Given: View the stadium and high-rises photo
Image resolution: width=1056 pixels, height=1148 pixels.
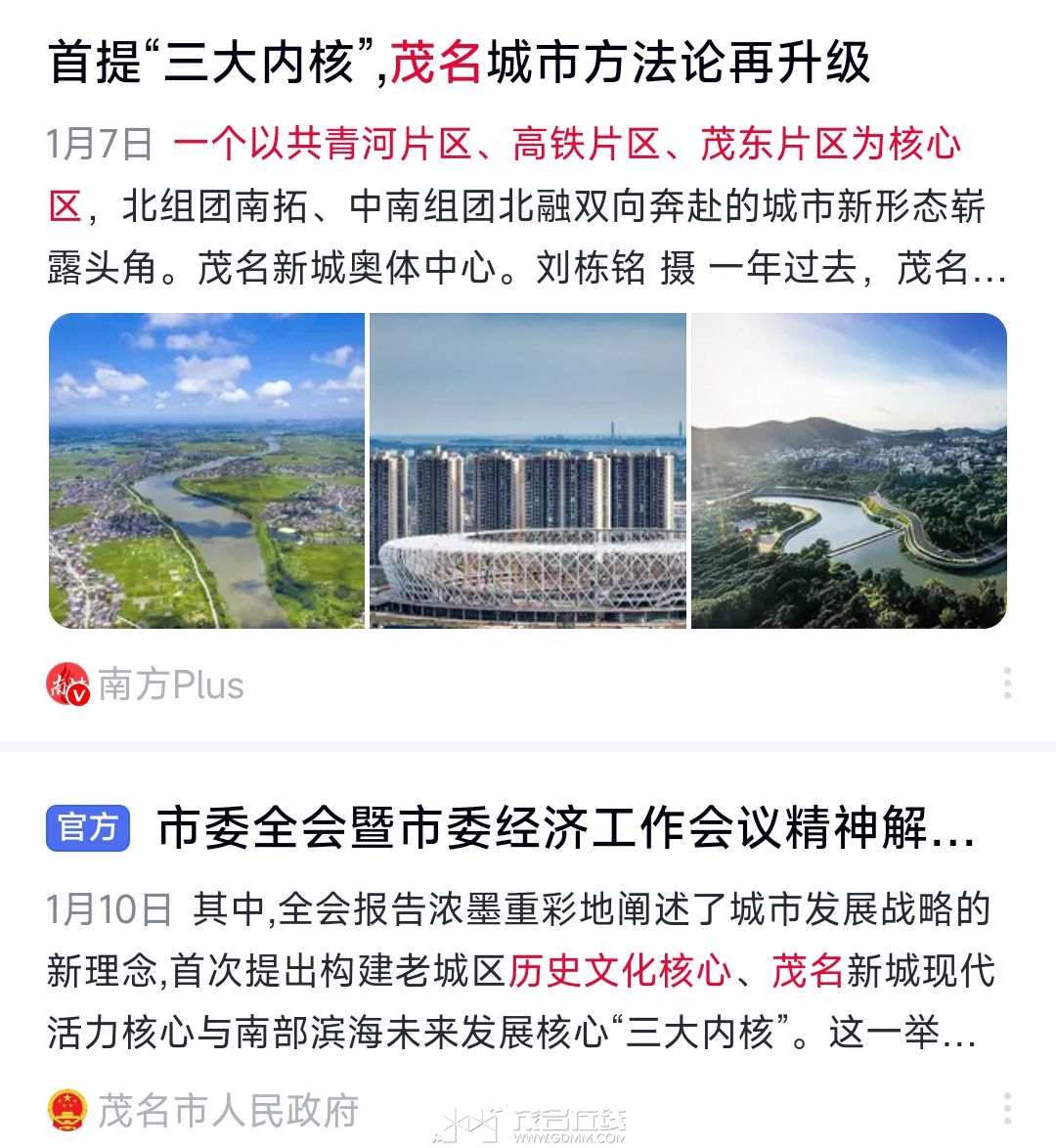Looking at the screenshot, I should (x=528, y=470).
